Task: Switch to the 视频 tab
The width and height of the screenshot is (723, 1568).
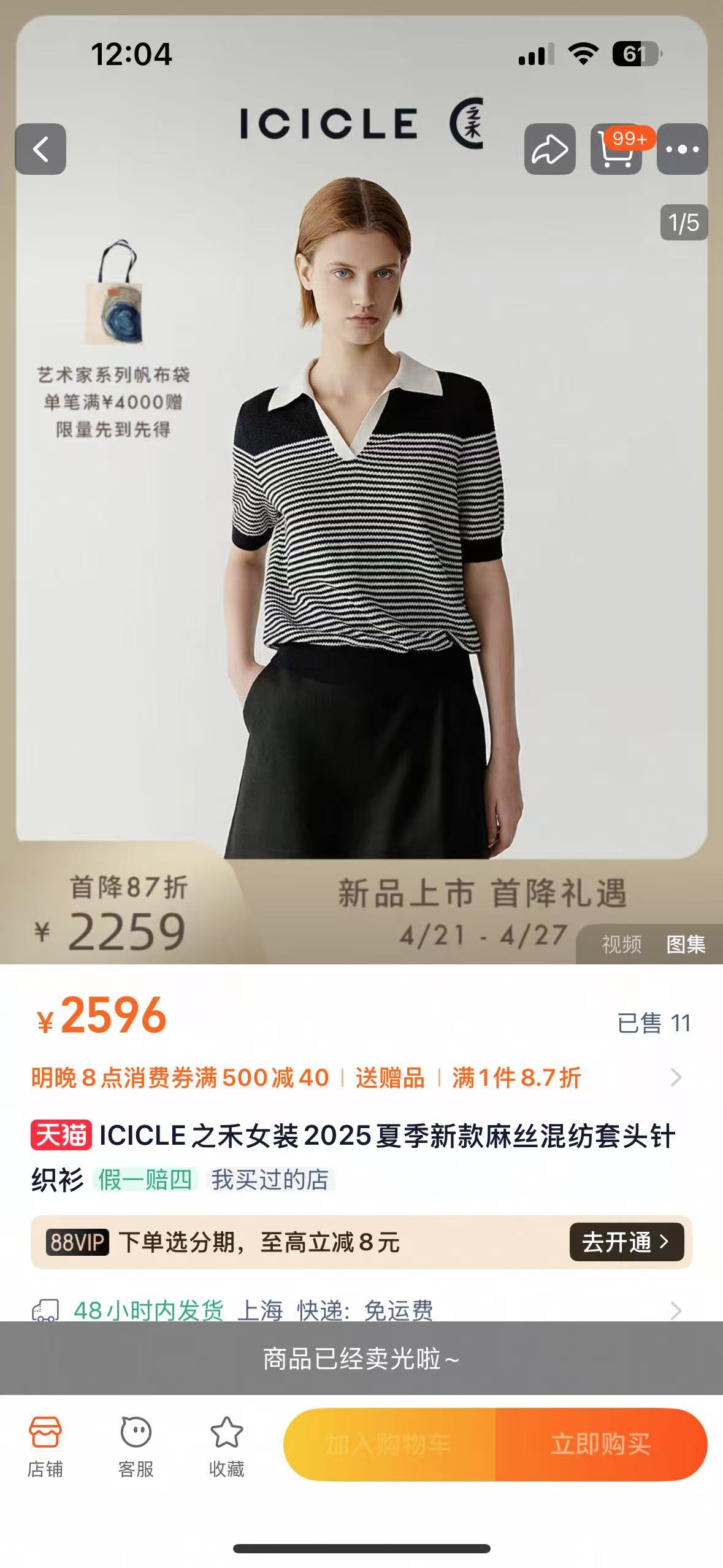Action: pyautogui.click(x=621, y=944)
